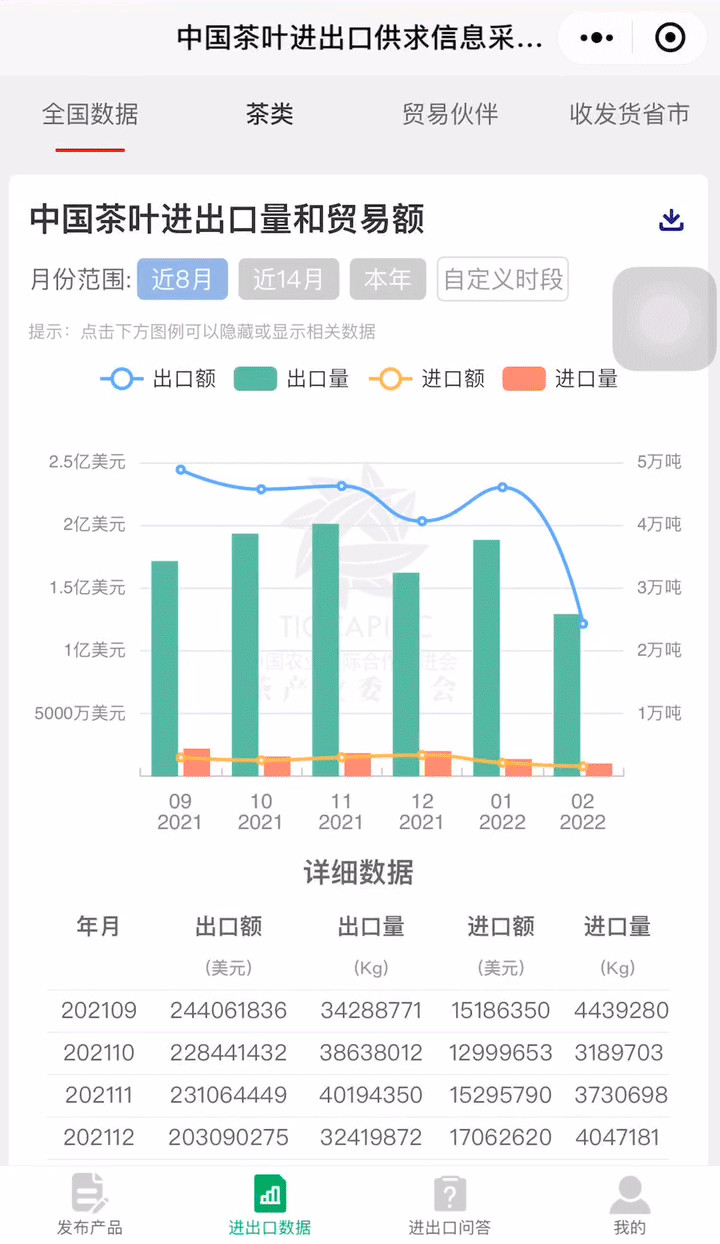Toggle the 出口额 legend series
Screen dimensions: 720x1244
(159, 379)
